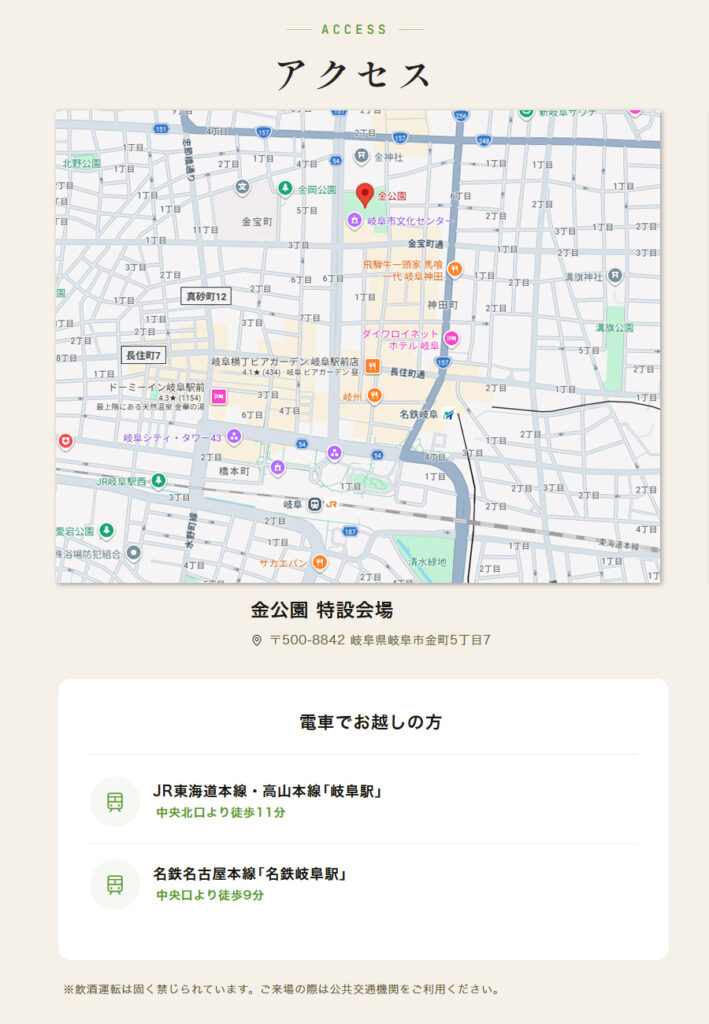Image resolution: width=709 pixels, height=1024 pixels.
Task: Open the 溝旗神社 shrine marker
Action: [614, 276]
